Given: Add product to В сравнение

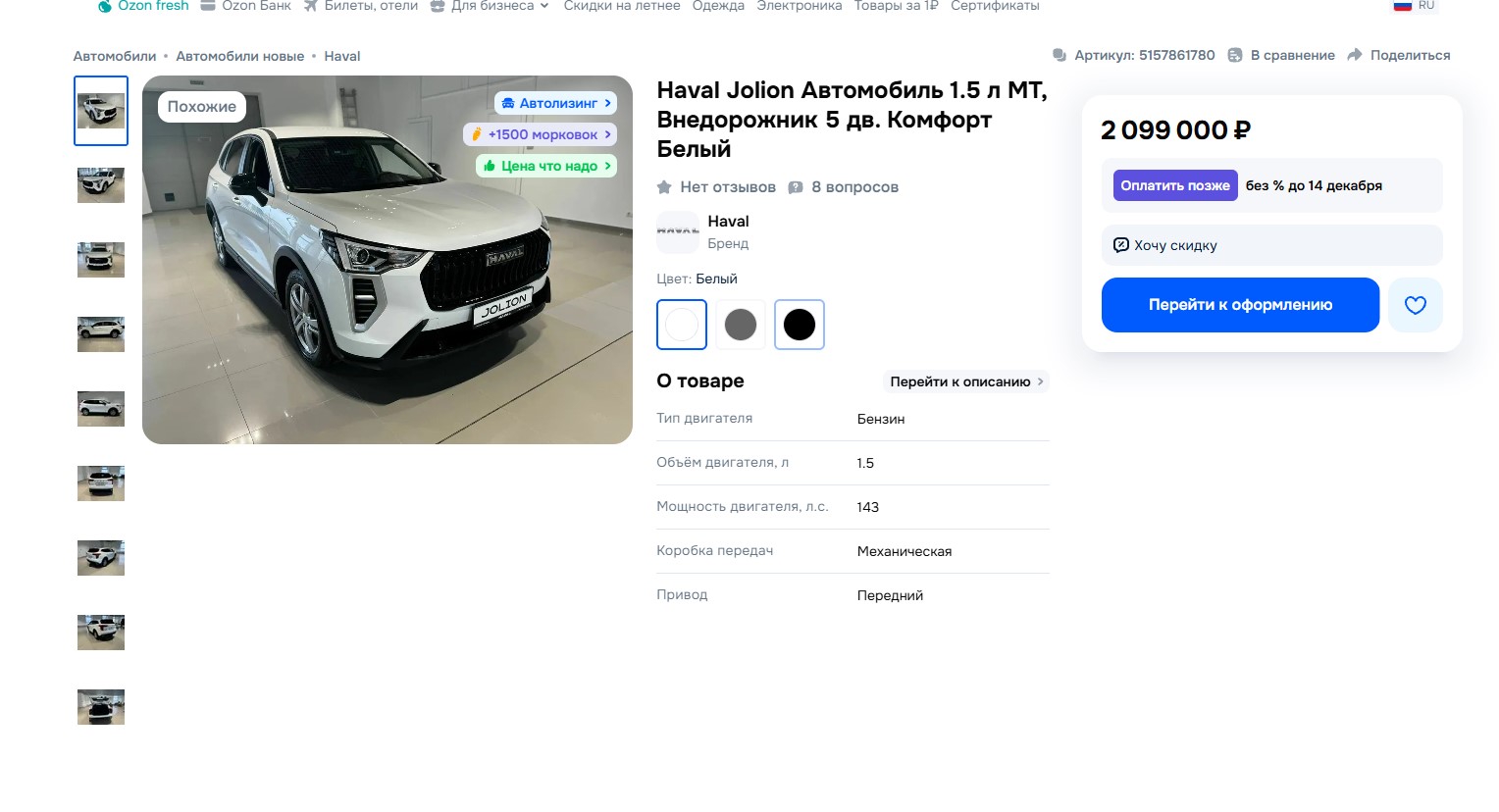Looking at the screenshot, I should click(1281, 55).
